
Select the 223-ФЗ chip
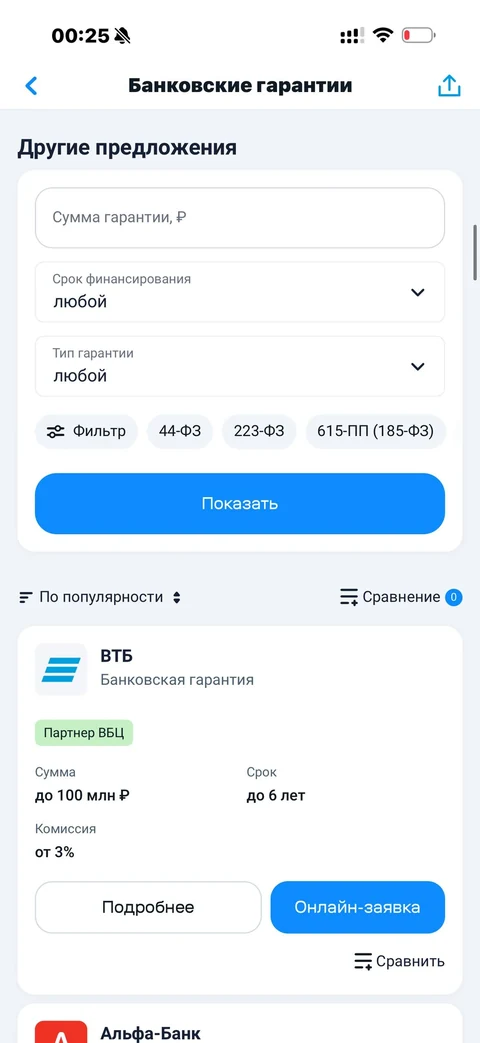[259, 432]
